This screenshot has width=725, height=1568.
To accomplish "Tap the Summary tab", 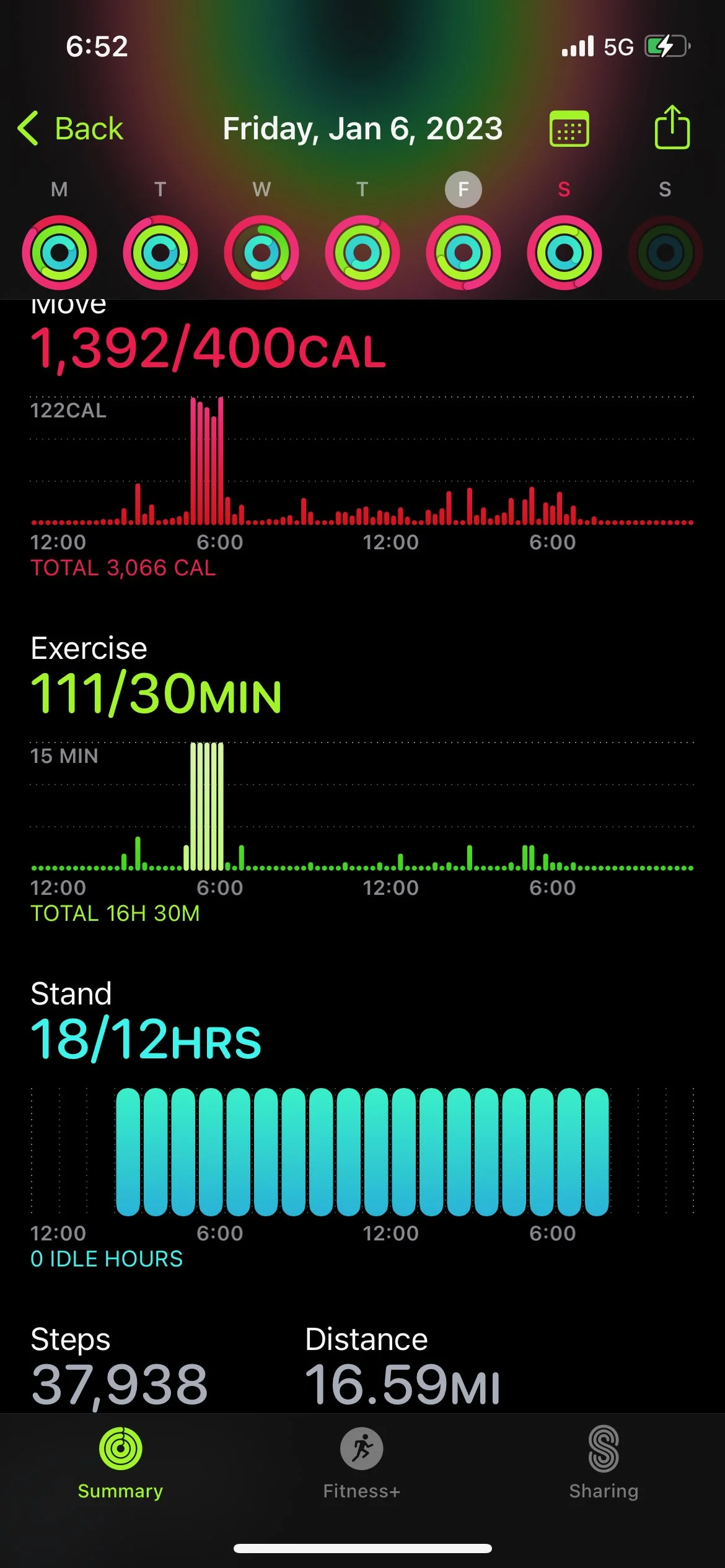I will (x=121, y=1463).
